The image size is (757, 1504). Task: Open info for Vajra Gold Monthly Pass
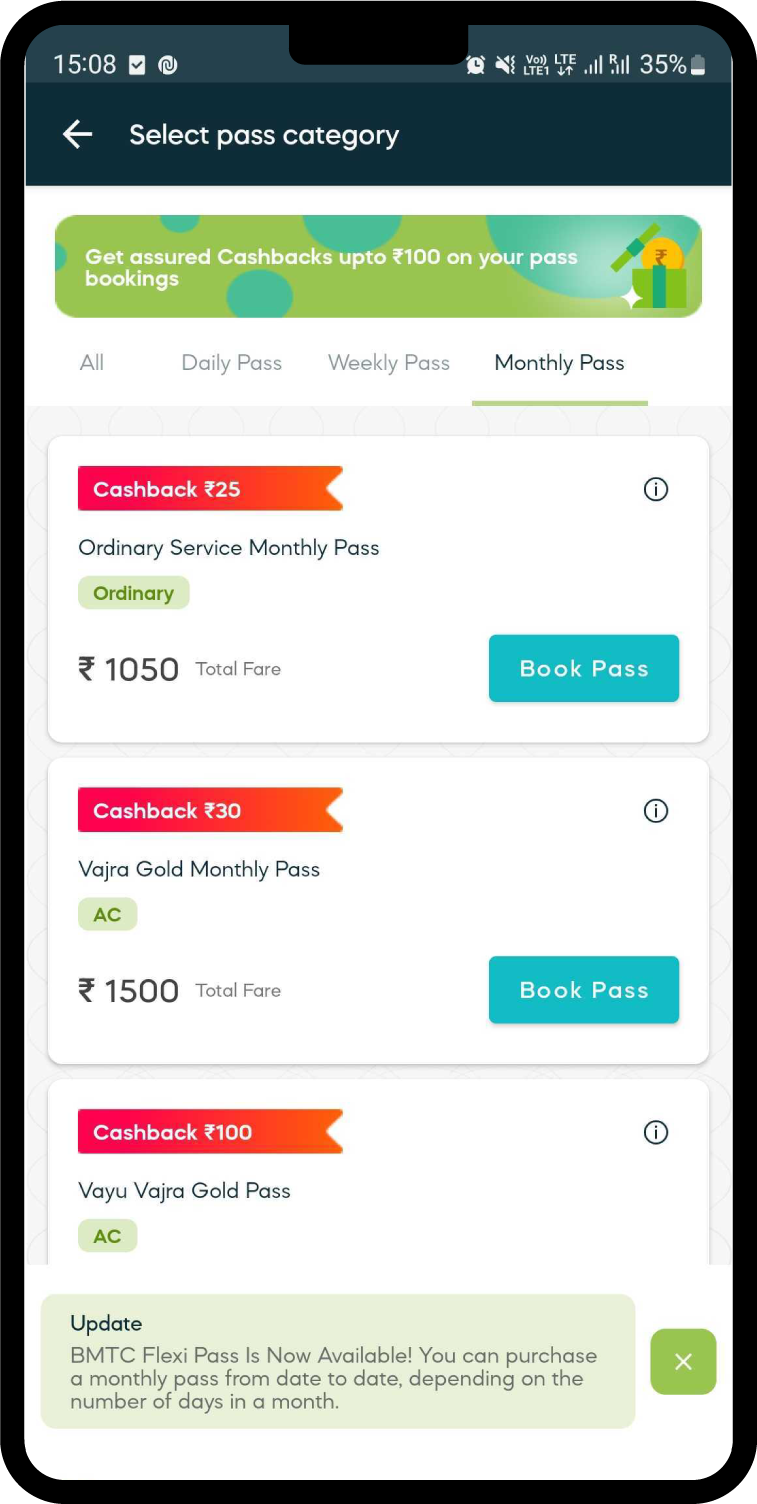pos(656,811)
